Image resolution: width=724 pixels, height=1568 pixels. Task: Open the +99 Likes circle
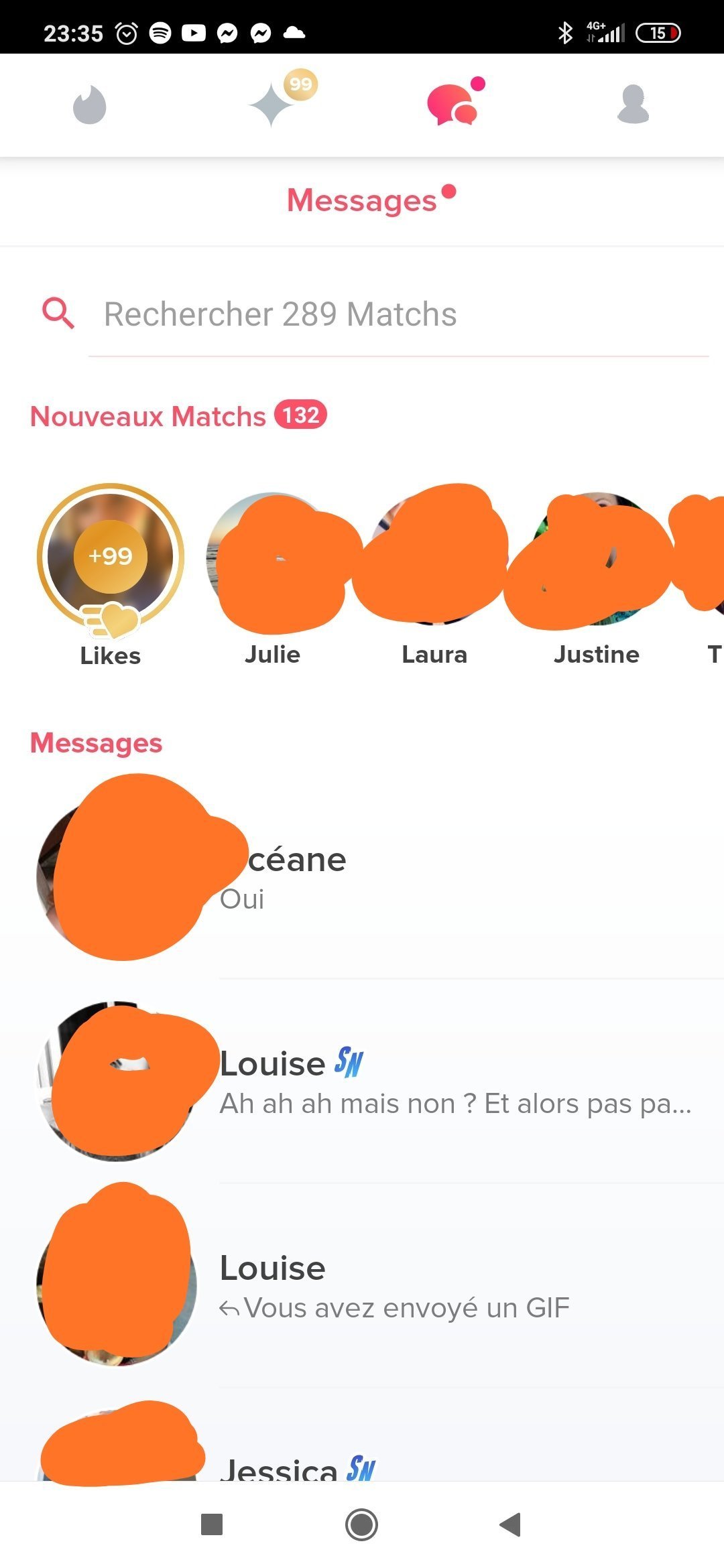(x=111, y=558)
